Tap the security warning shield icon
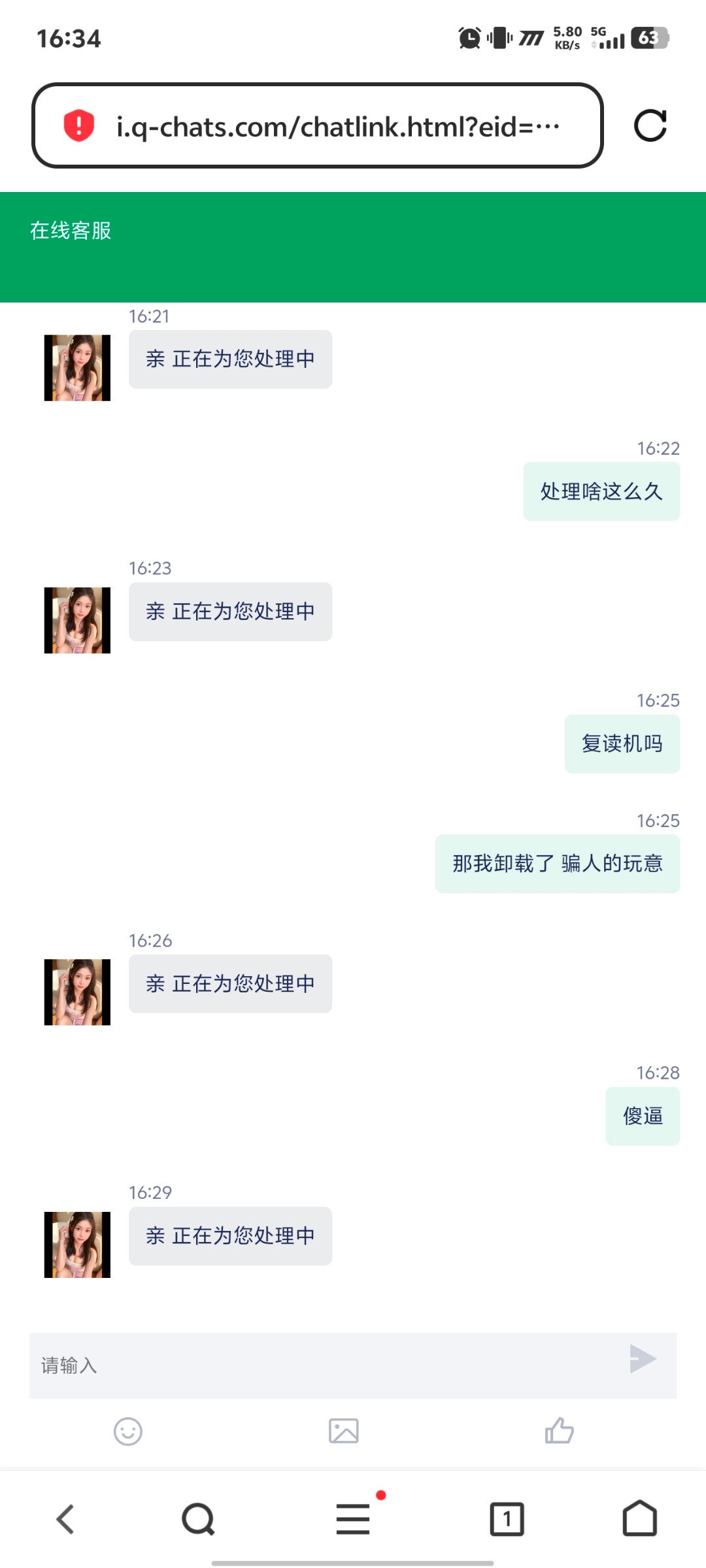This screenshot has height=1568, width=706. tap(79, 125)
